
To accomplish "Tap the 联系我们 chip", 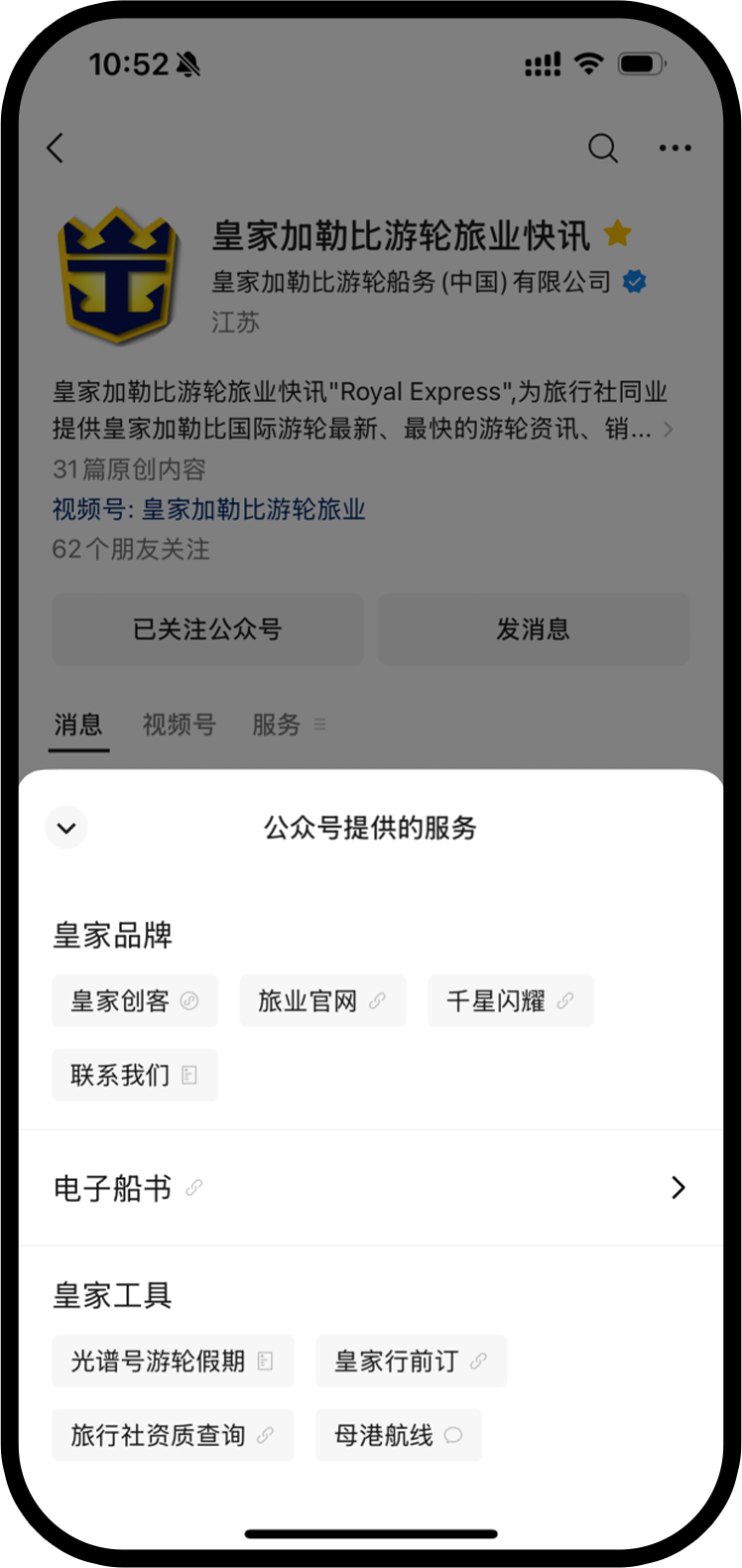I will (x=134, y=1075).
